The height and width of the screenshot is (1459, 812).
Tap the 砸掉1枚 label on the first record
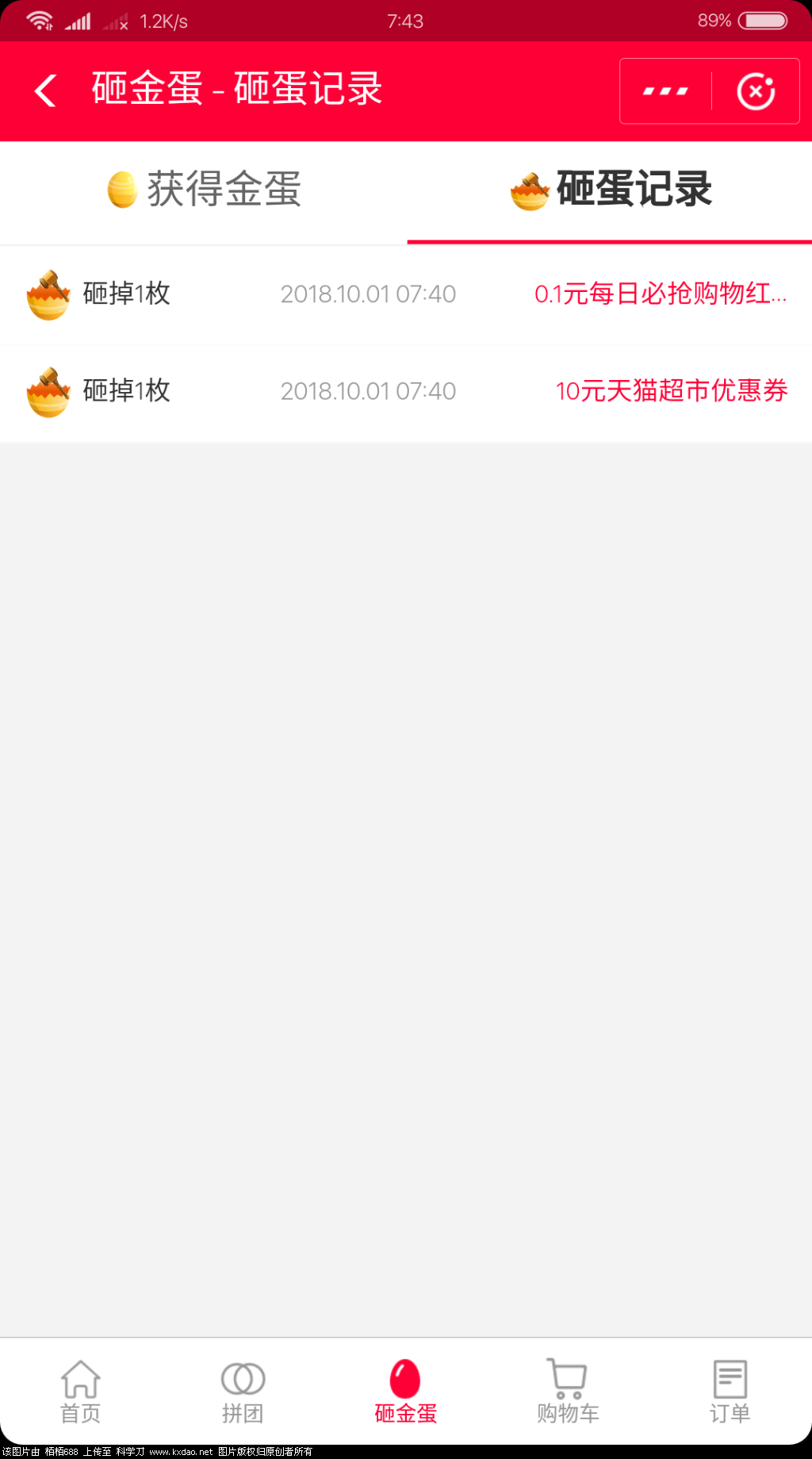[x=127, y=294]
